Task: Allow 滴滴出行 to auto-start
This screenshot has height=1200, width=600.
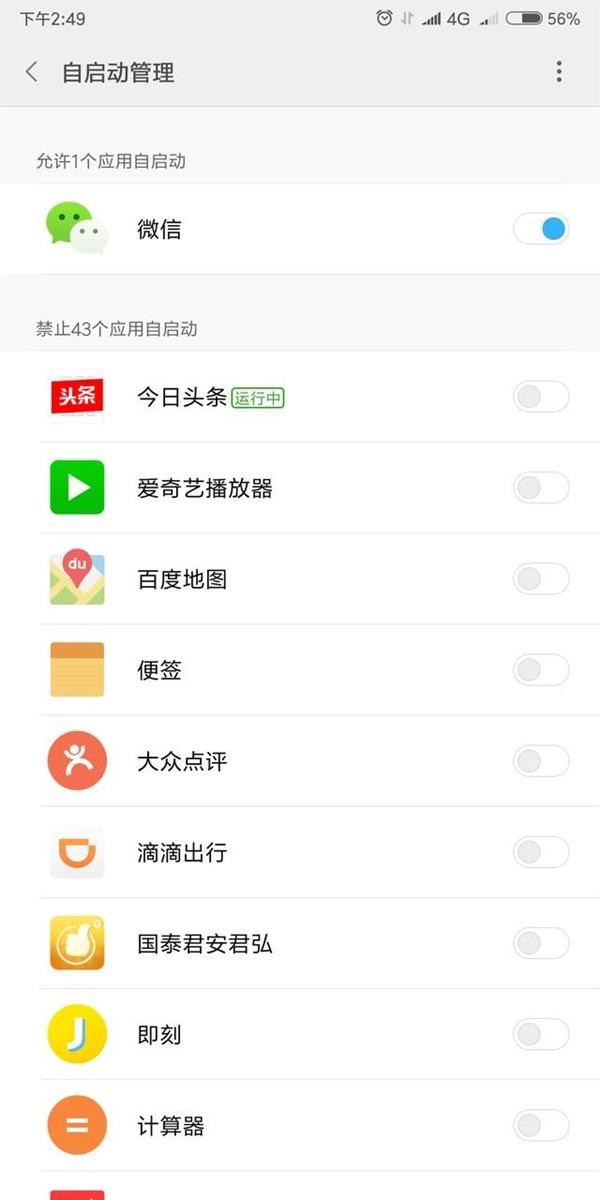Action: tap(541, 852)
